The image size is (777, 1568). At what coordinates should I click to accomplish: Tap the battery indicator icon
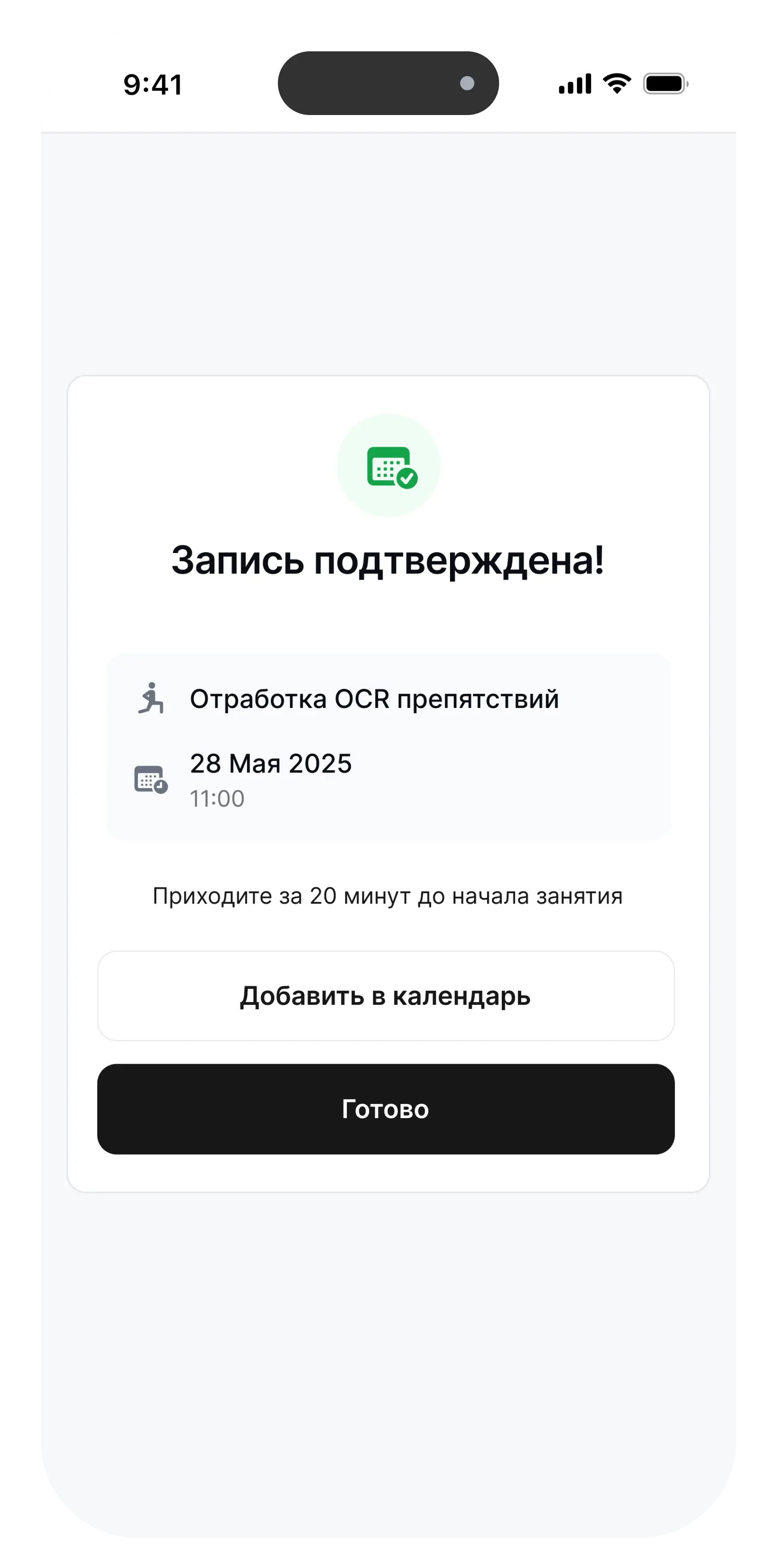click(x=664, y=83)
